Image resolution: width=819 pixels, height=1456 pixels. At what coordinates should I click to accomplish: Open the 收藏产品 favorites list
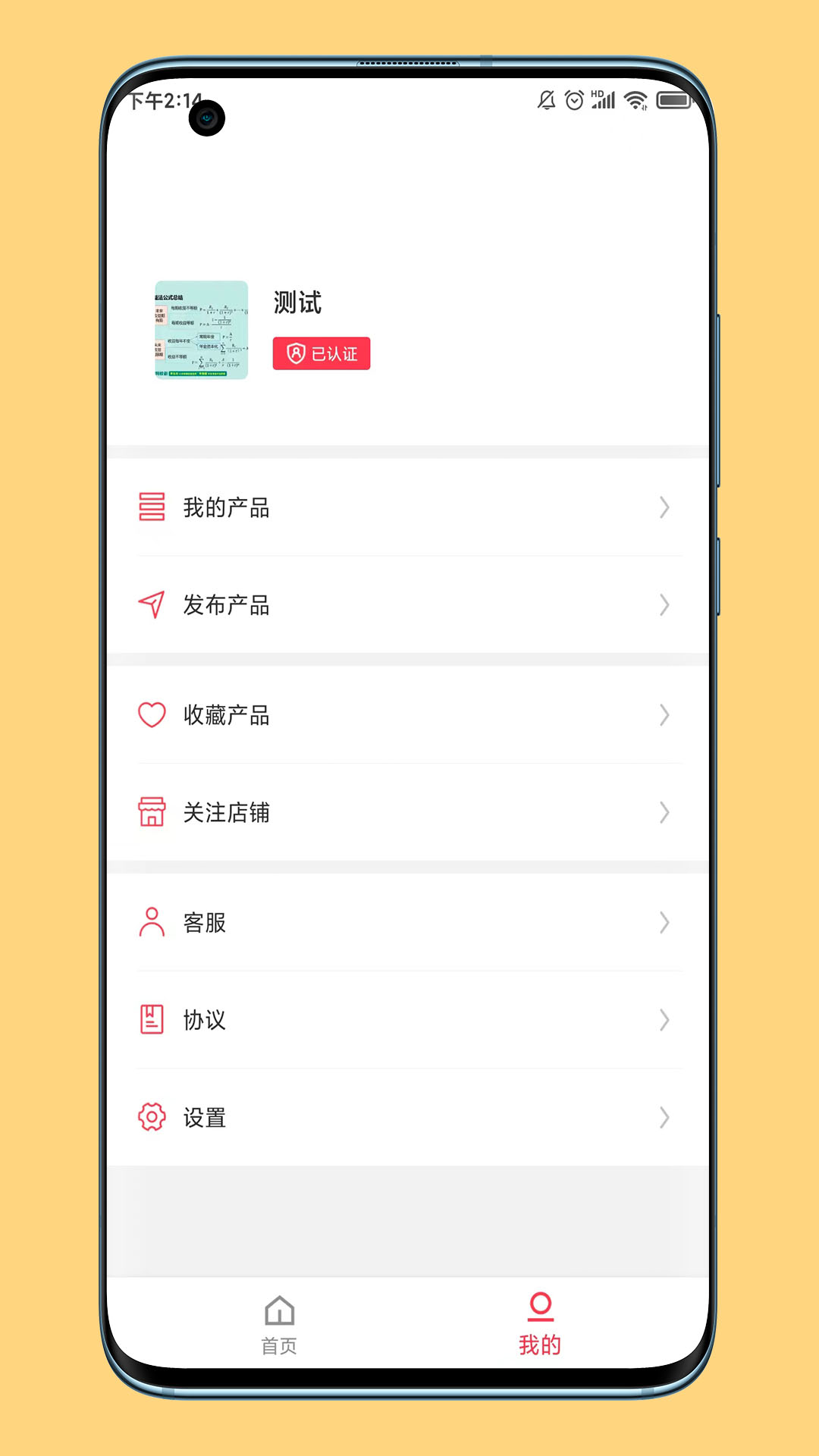coord(408,715)
